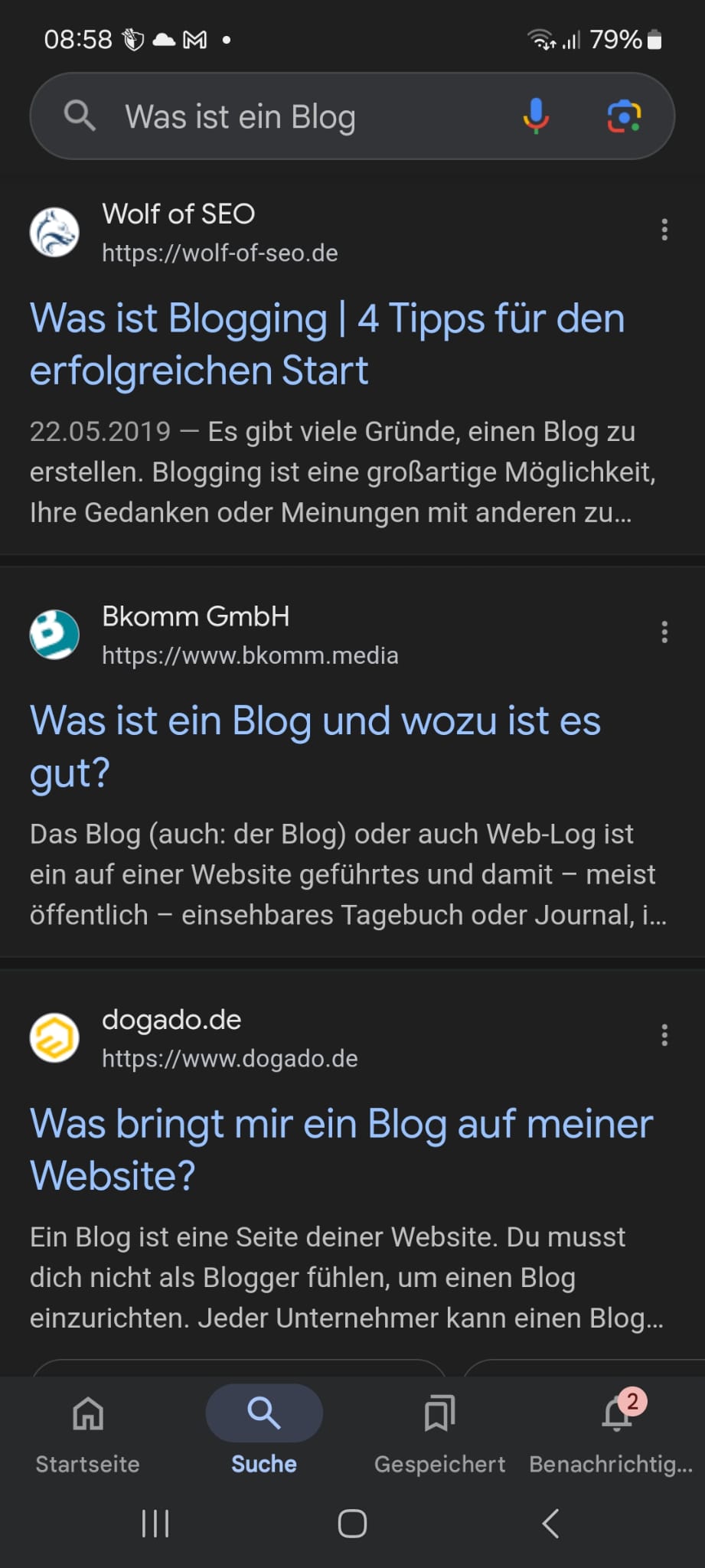
Task: Go back with the system back button
Action: pos(550,1524)
